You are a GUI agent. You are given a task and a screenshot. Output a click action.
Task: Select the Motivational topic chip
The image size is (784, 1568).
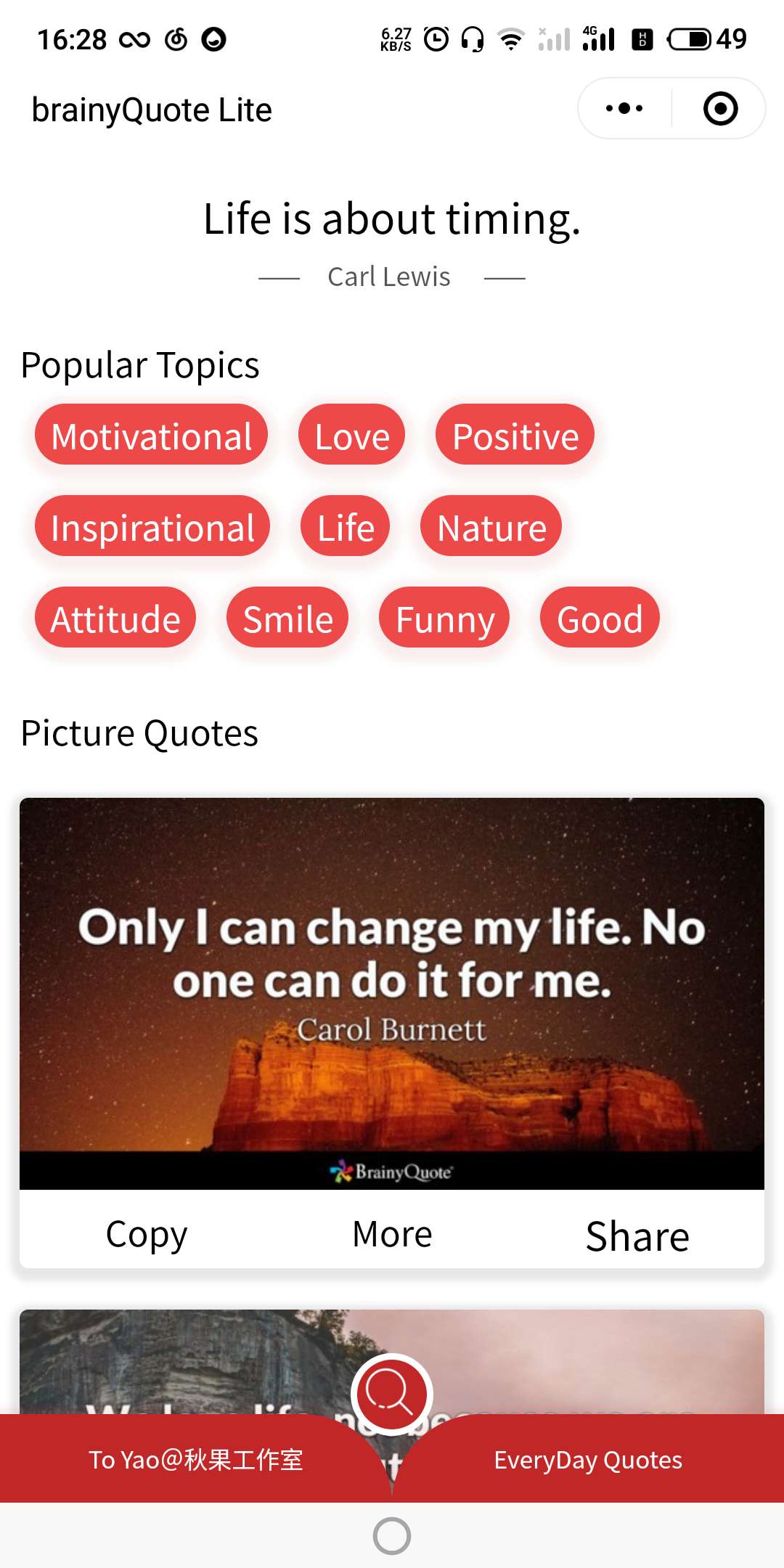tap(152, 436)
